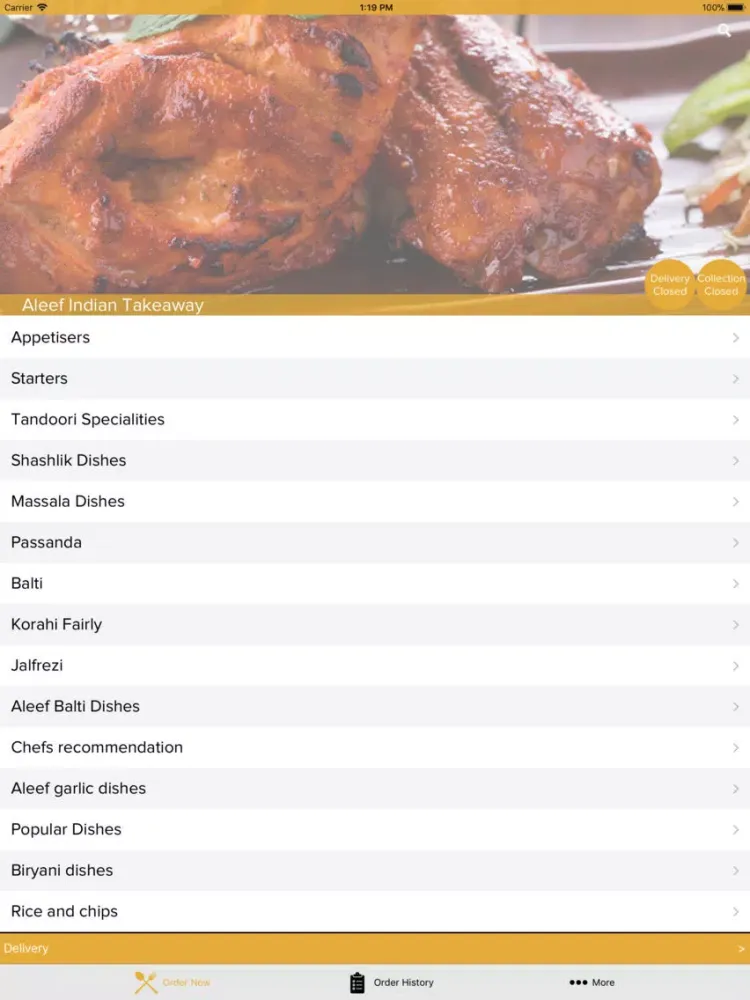
Task: Open the search icon
Action: [x=724, y=31]
